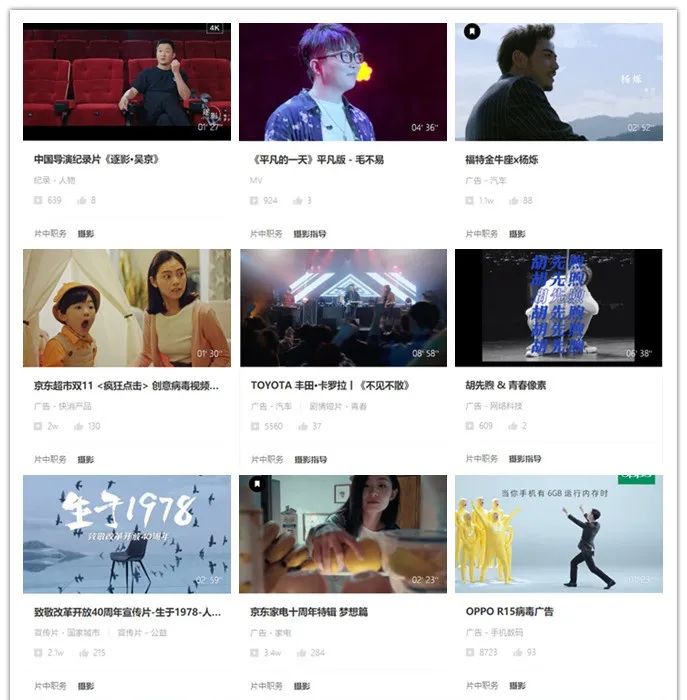The image size is (687, 700).
Task: Open the 《逐影·吴京》 documentary video
Action: (x=127, y=82)
